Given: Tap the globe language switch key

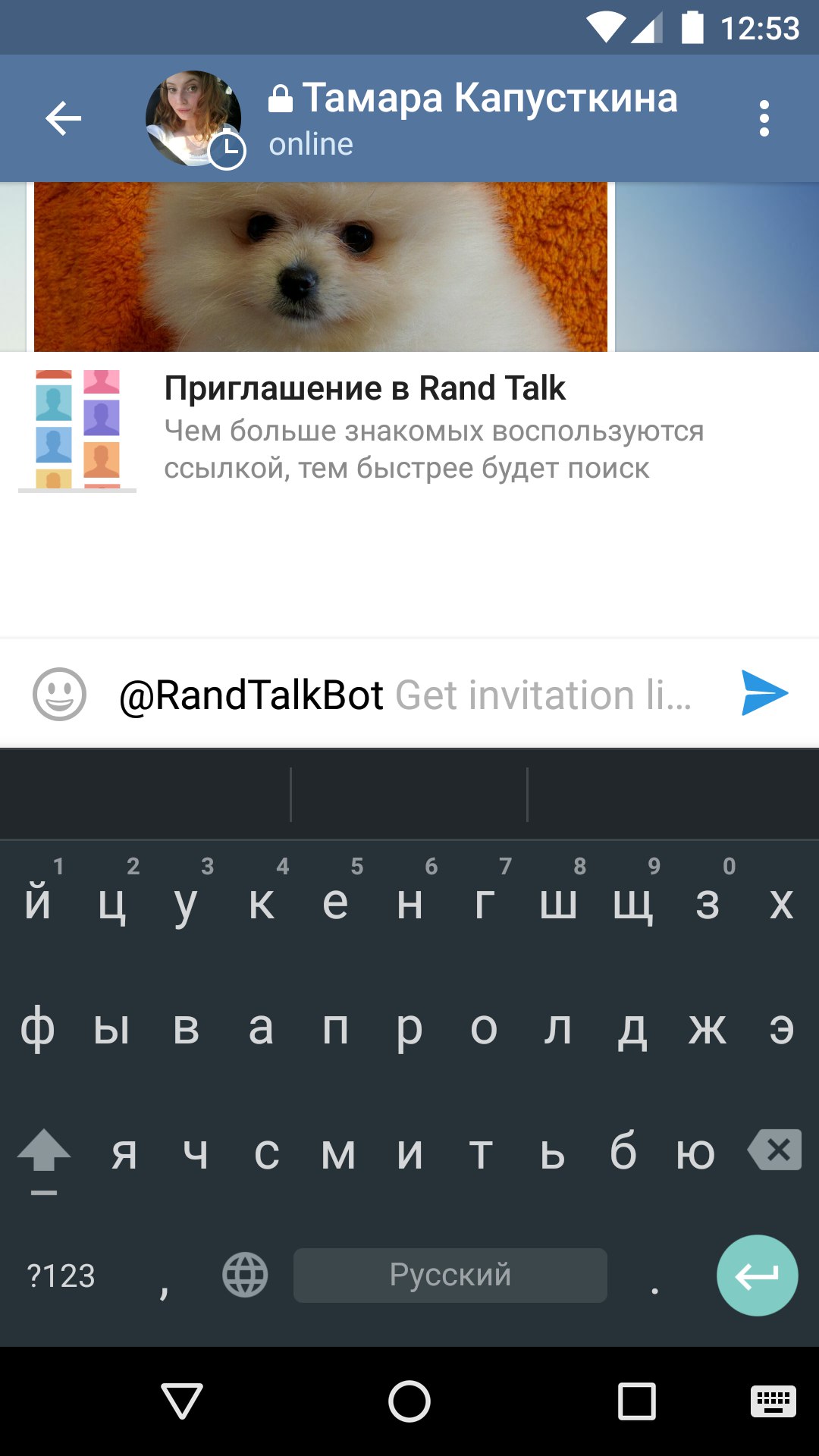Looking at the screenshot, I should coord(245,1275).
